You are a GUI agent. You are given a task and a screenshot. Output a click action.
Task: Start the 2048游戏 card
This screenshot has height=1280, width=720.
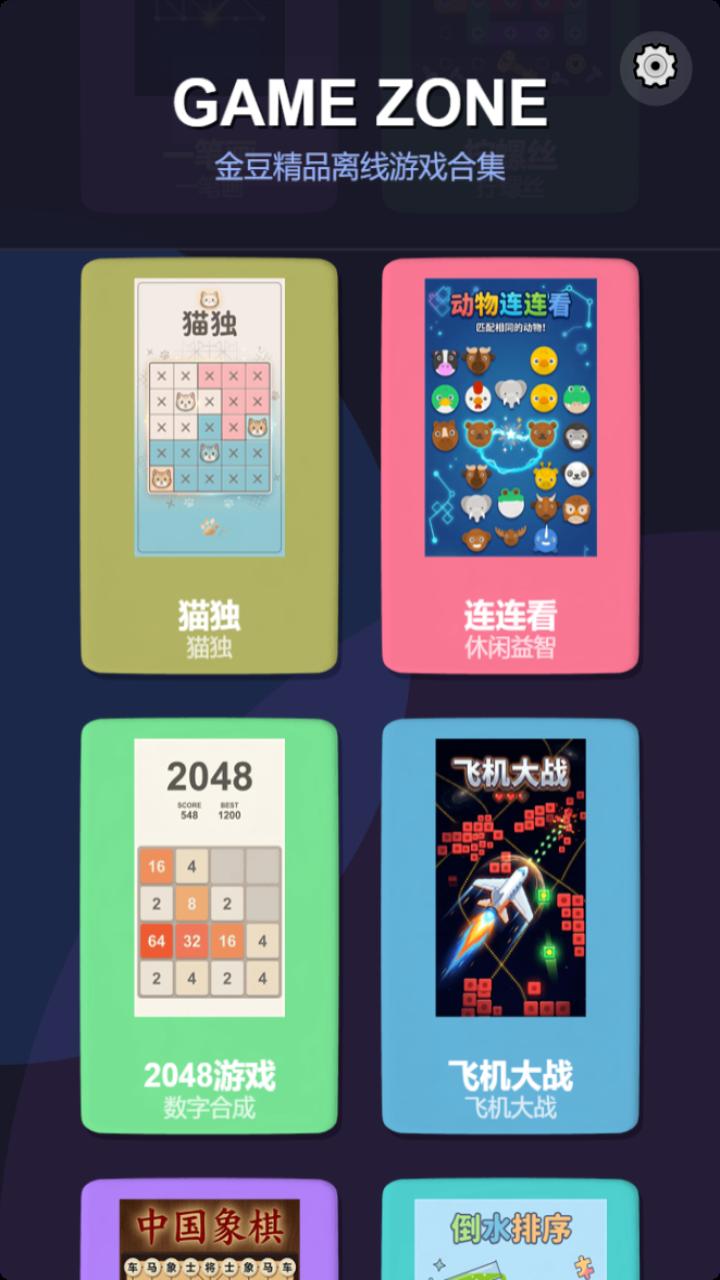point(209,925)
